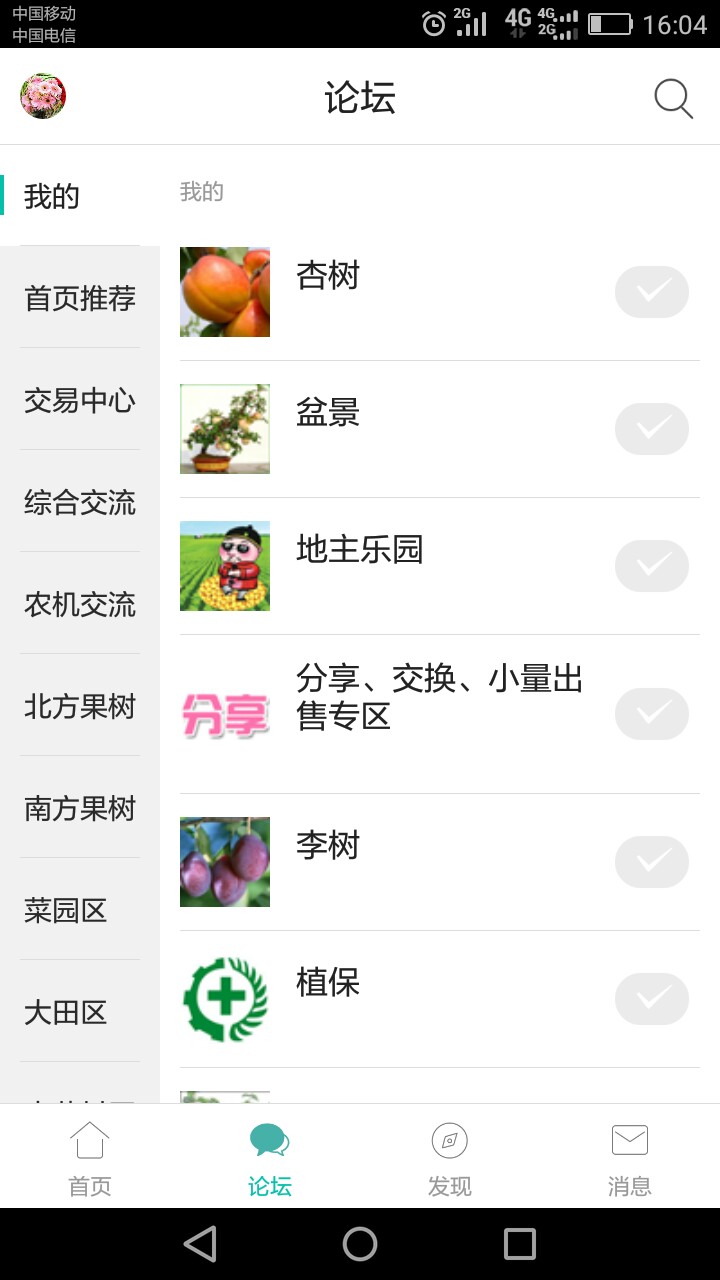Go to the 首页 tab
The width and height of the screenshot is (720, 1280).
pos(90,1158)
